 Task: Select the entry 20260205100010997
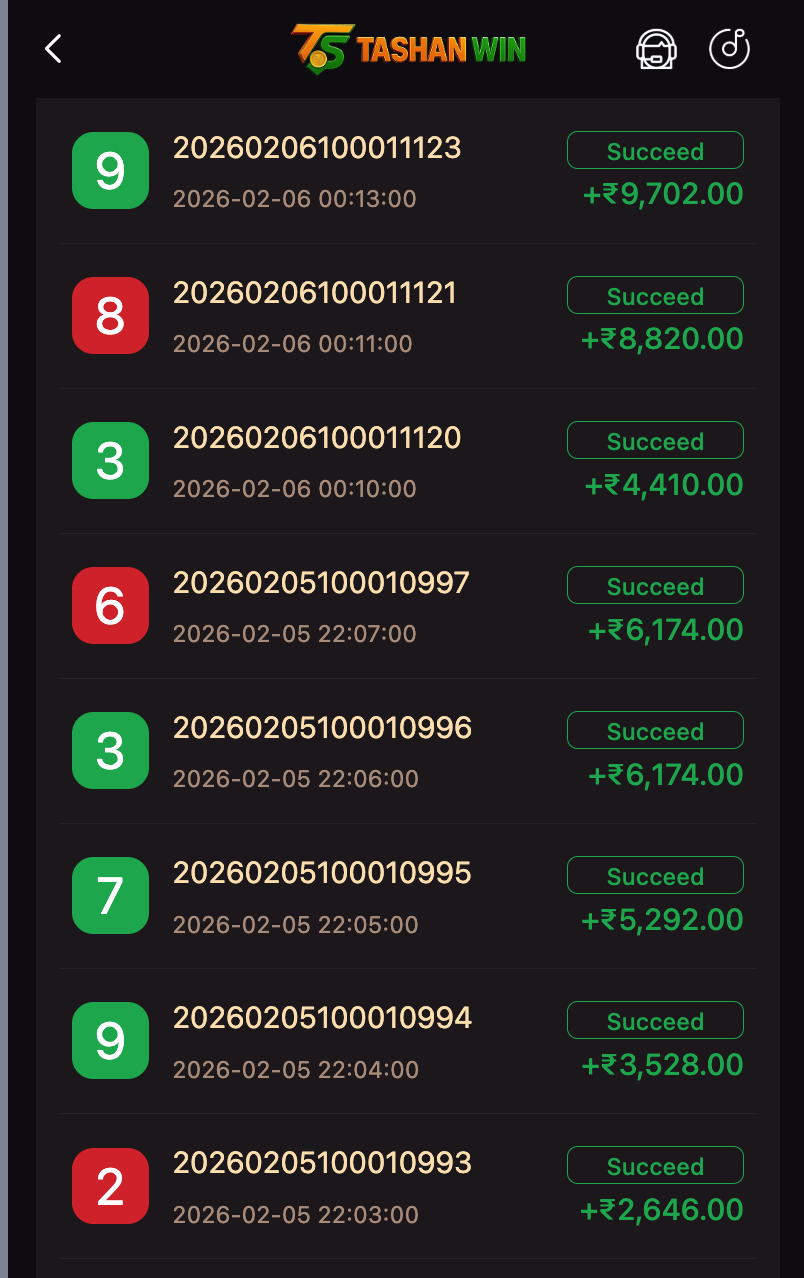tap(321, 583)
